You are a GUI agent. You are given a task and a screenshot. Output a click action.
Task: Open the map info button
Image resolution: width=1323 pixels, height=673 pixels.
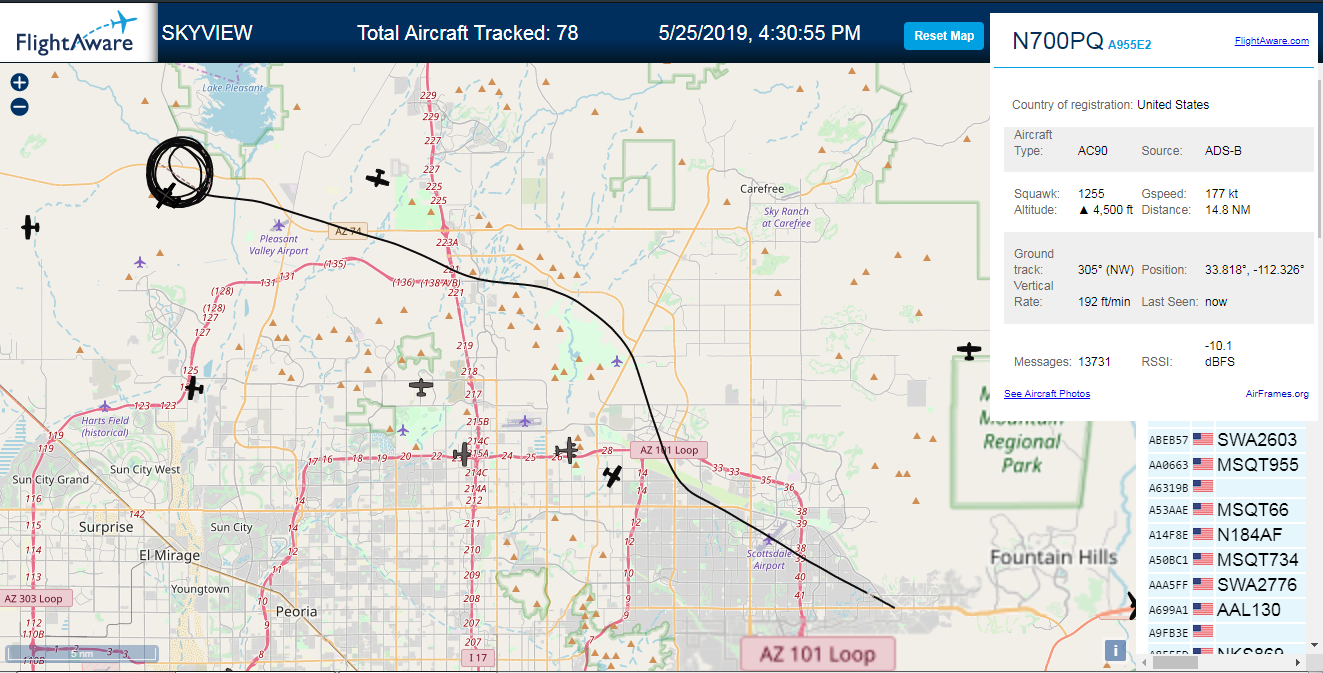[1116, 650]
